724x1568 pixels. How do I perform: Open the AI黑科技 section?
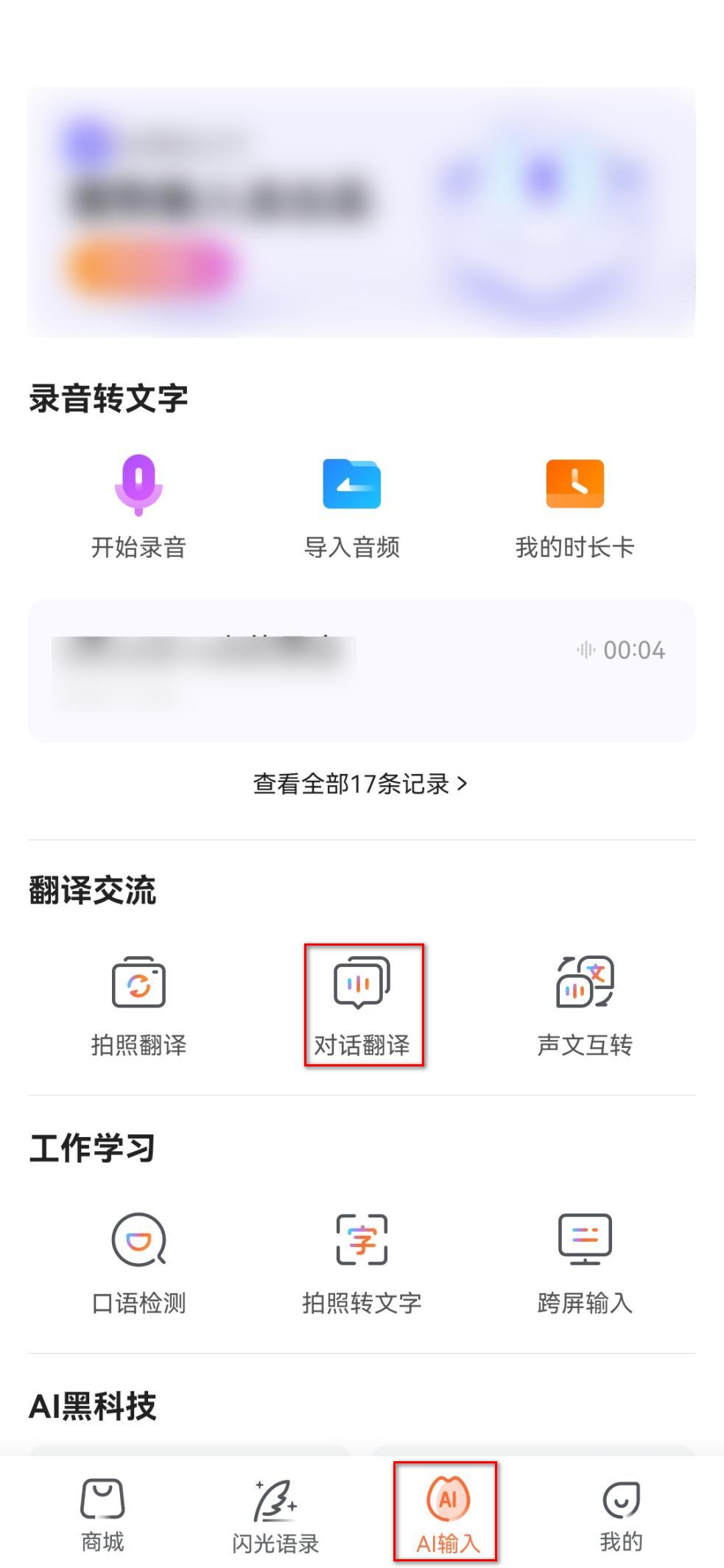tap(91, 1402)
